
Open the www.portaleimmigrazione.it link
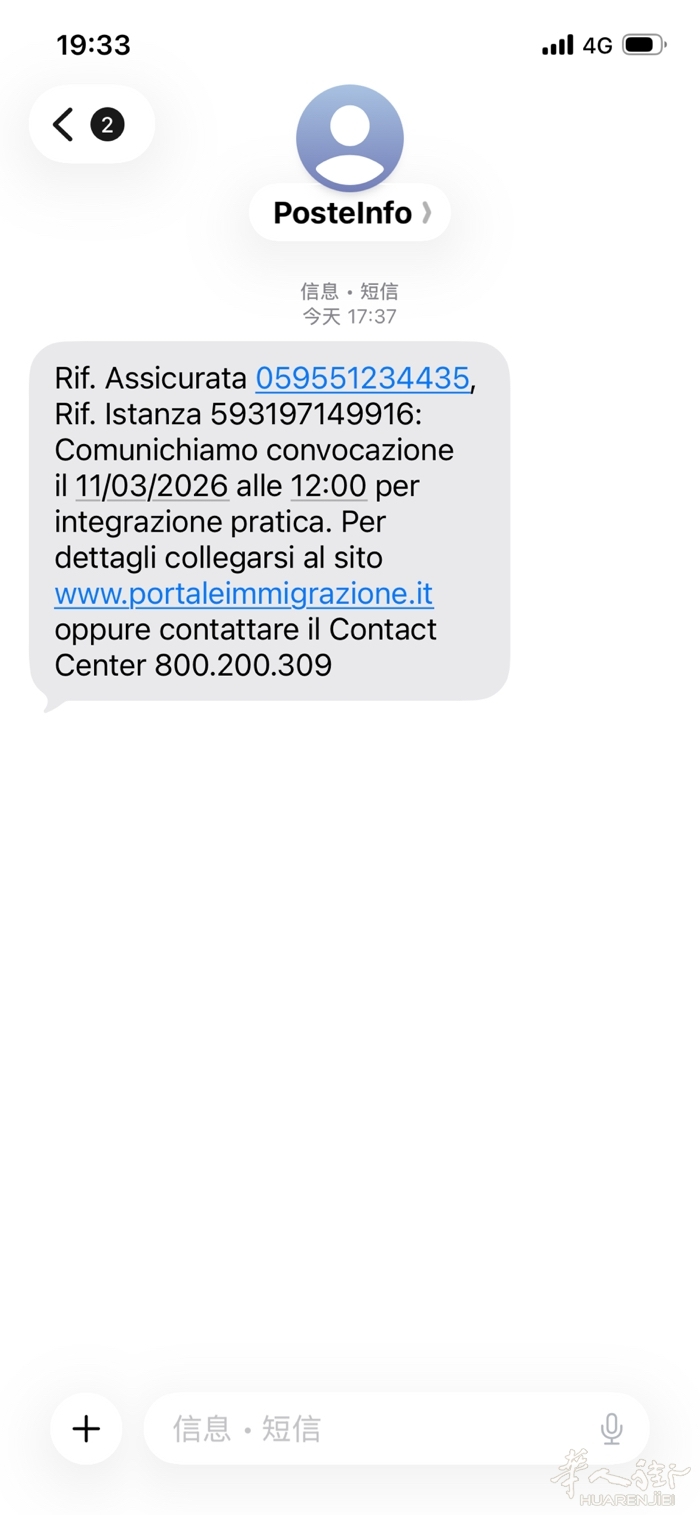[x=243, y=594]
